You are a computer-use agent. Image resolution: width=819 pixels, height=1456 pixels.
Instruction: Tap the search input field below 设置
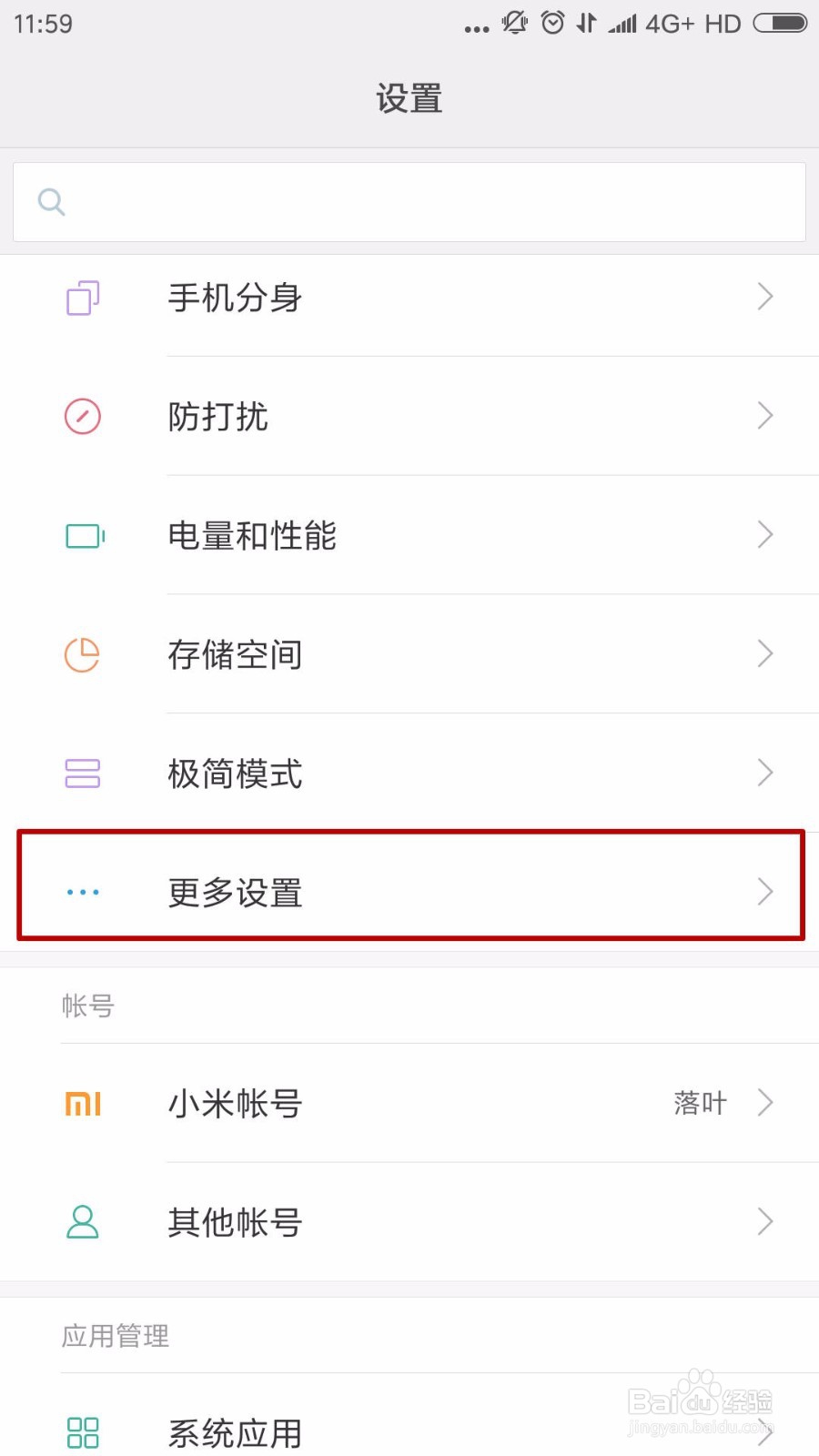point(409,201)
